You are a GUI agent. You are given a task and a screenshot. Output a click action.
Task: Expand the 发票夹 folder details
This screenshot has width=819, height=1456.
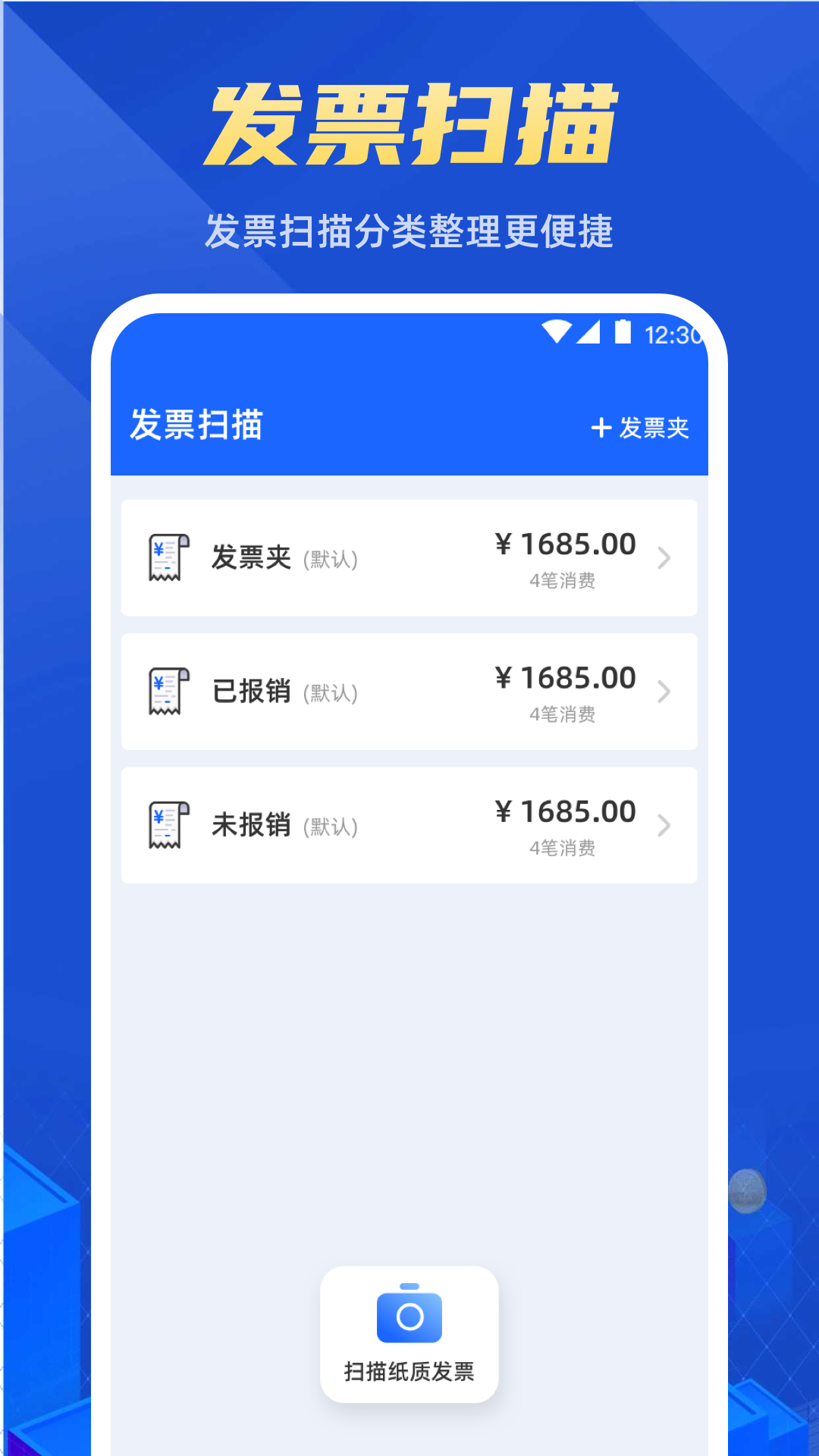coord(666,557)
